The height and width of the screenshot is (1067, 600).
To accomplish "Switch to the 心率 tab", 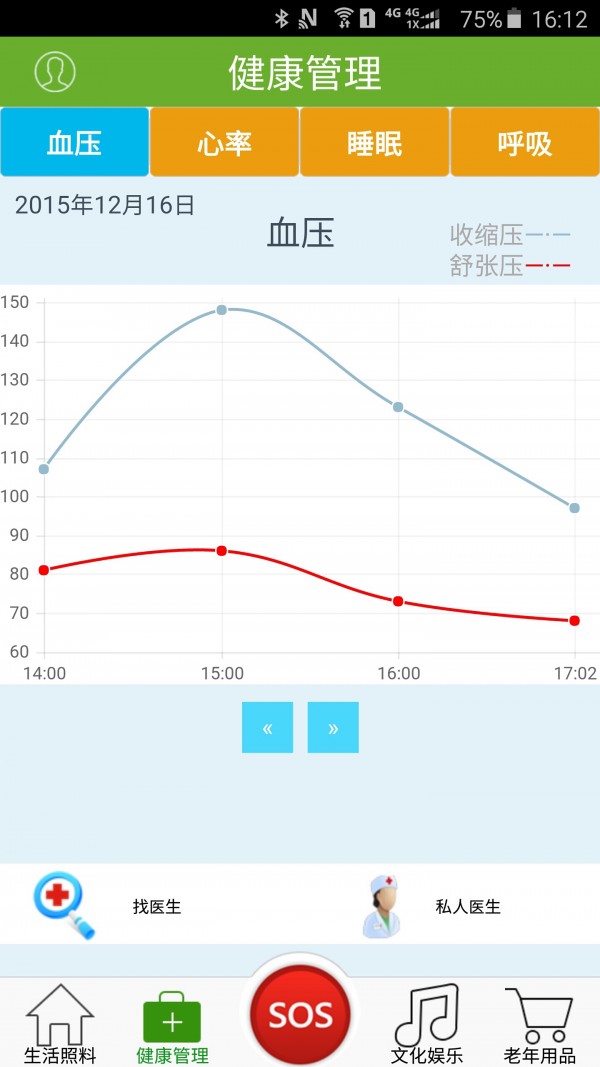I will pyautogui.click(x=224, y=143).
